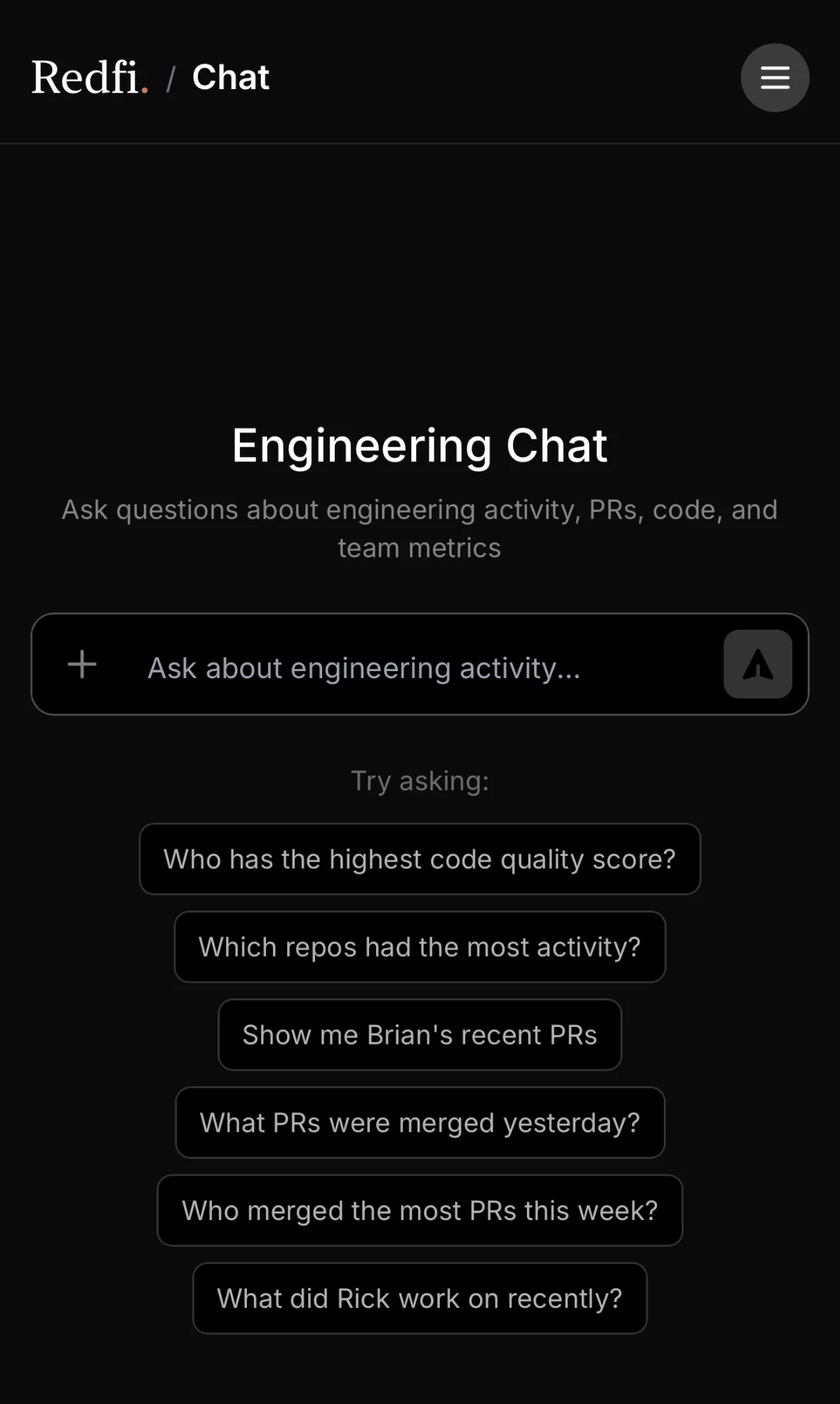840x1404 pixels.
Task: Ask who merged the most PRs this week
Action: pos(420,1210)
